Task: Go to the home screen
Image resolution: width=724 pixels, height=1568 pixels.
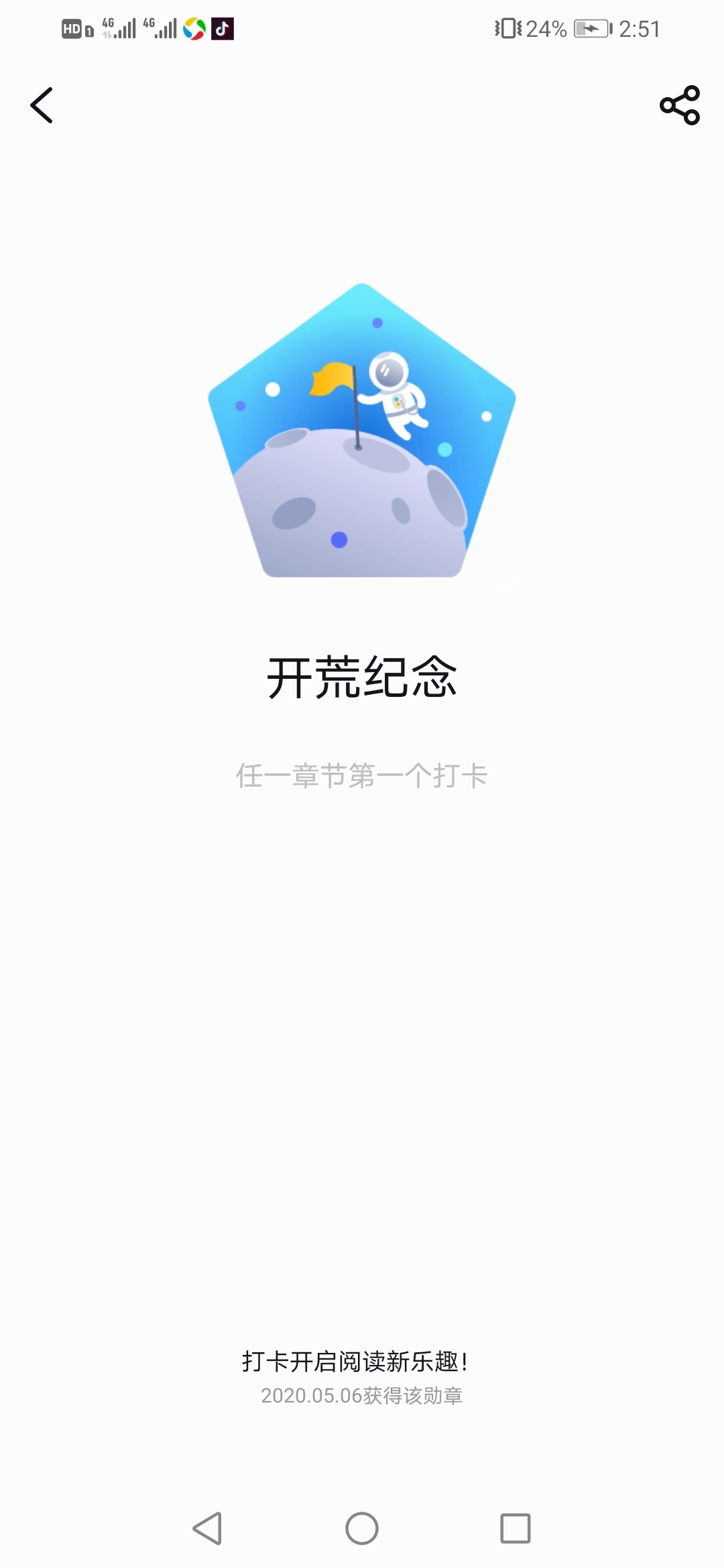Action: [x=362, y=1528]
